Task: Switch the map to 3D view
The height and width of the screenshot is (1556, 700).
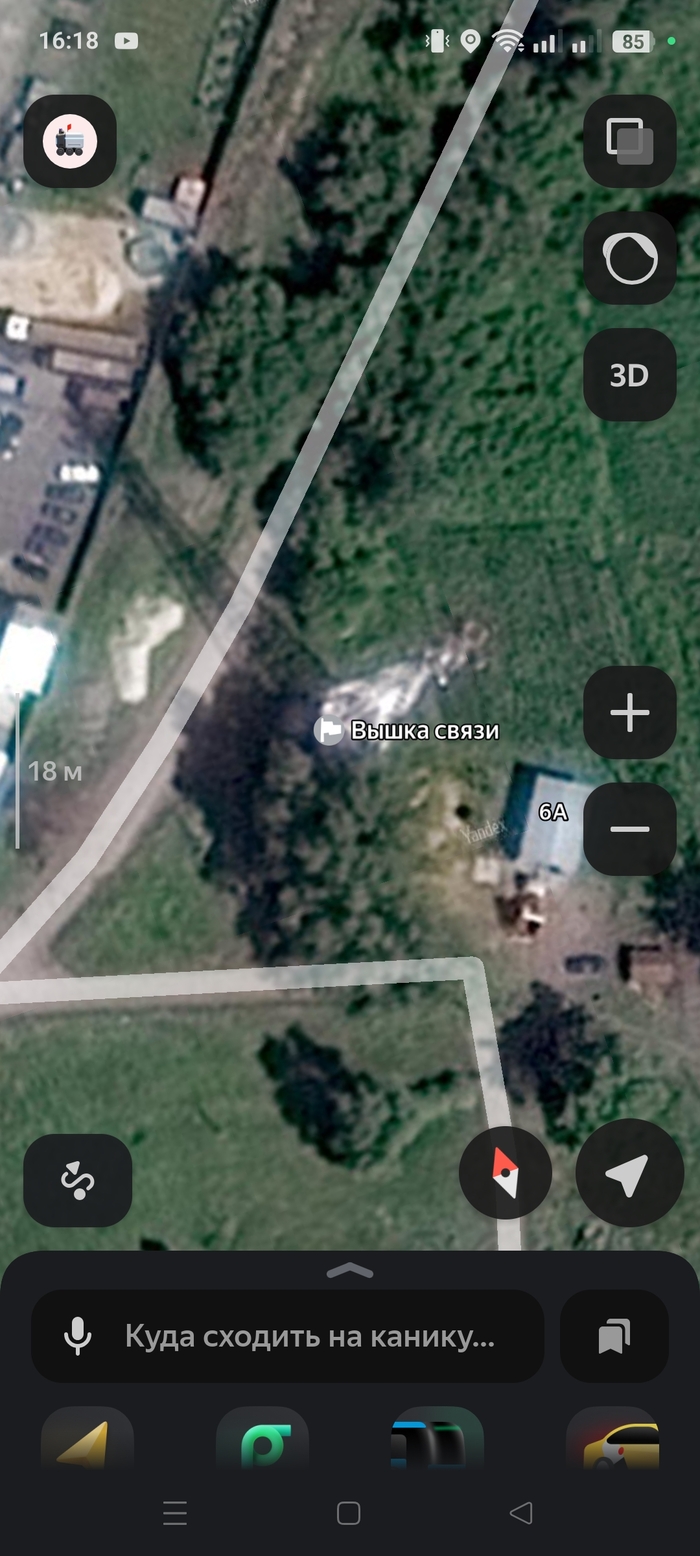Action: pos(629,375)
